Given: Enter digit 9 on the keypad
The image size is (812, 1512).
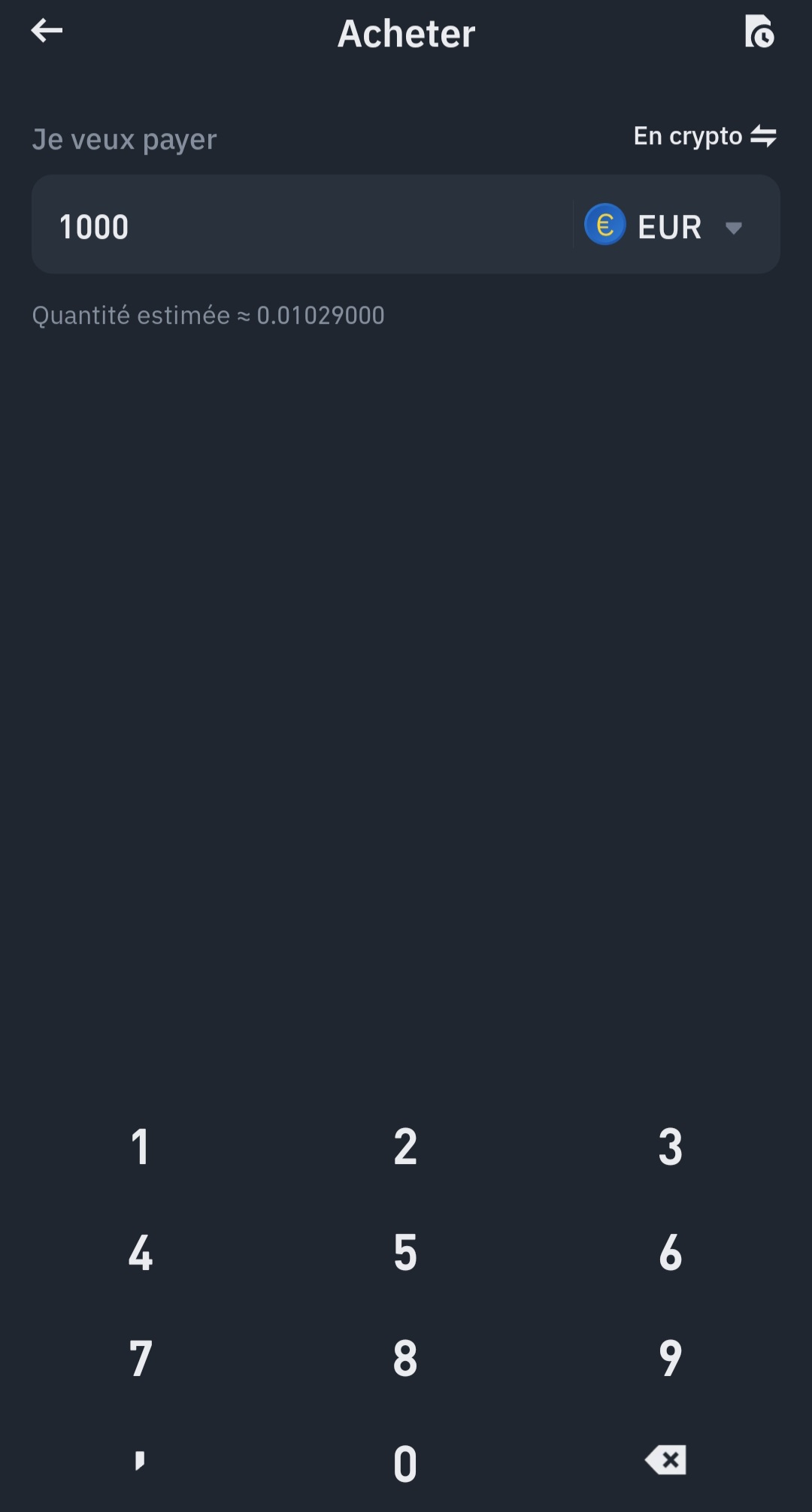Looking at the screenshot, I should (670, 1358).
